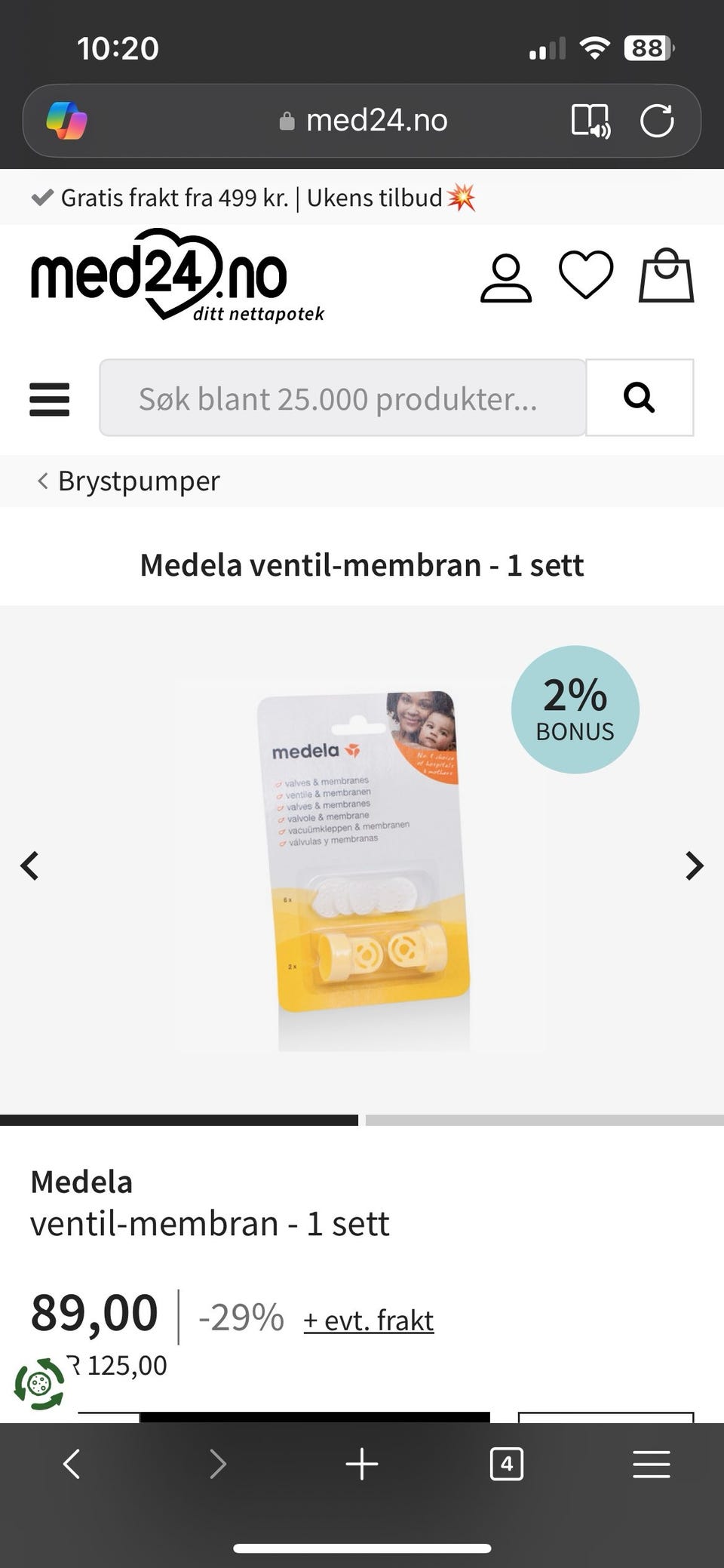
Task: Open the browser tabs overview
Action: point(506,1465)
